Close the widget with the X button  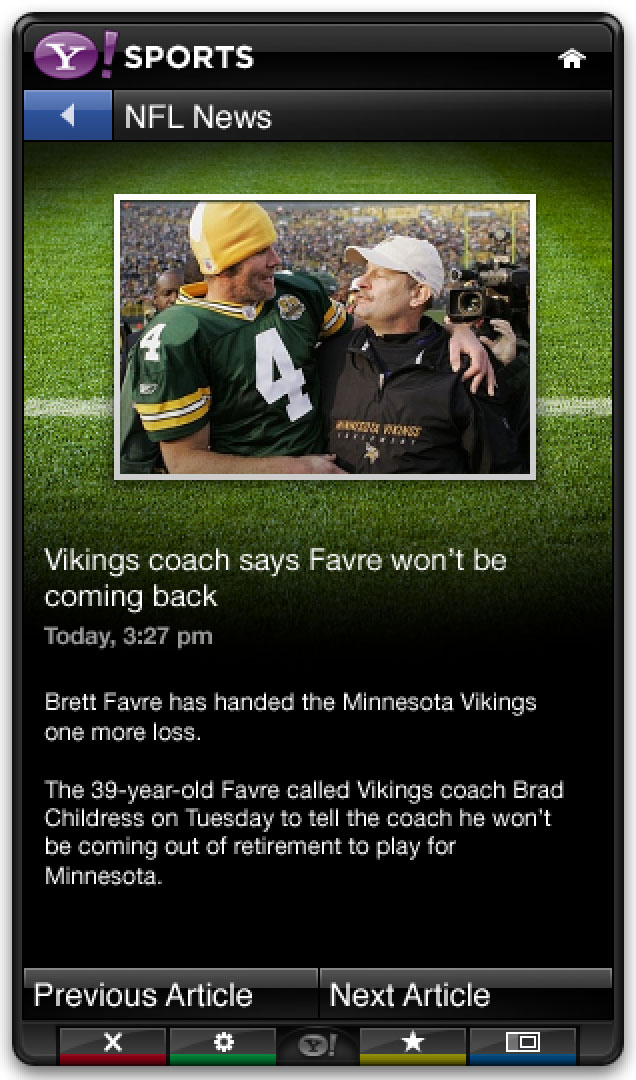(x=113, y=1043)
